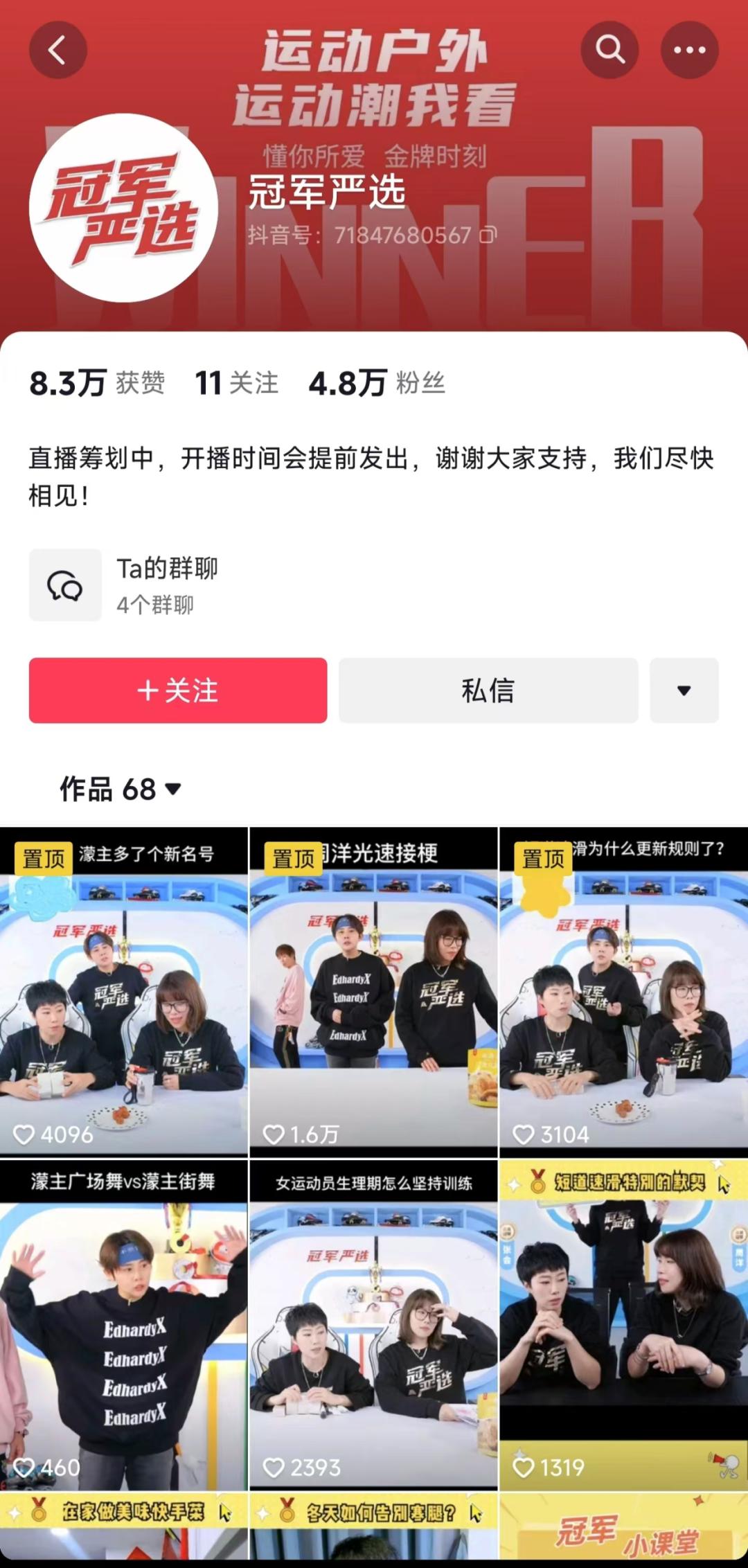
Task: View the 4.8万 粉丝 followers list
Action: point(377,383)
